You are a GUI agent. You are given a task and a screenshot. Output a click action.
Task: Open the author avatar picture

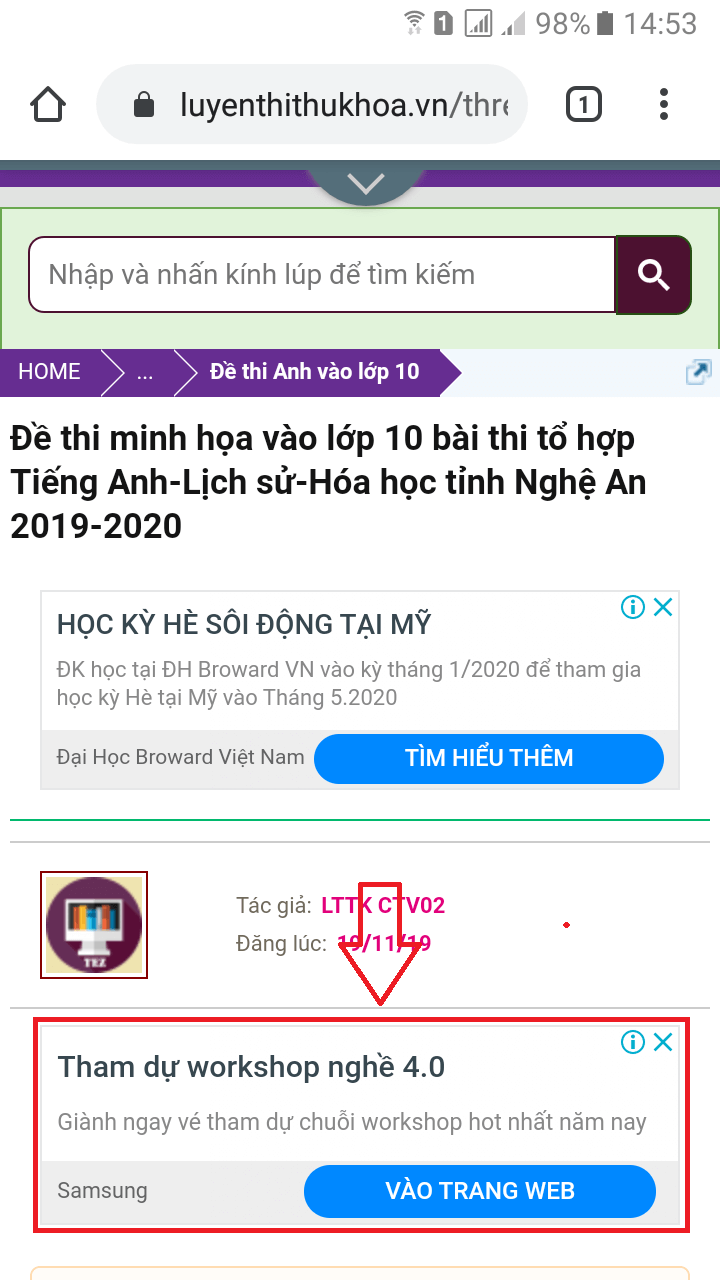coord(94,925)
